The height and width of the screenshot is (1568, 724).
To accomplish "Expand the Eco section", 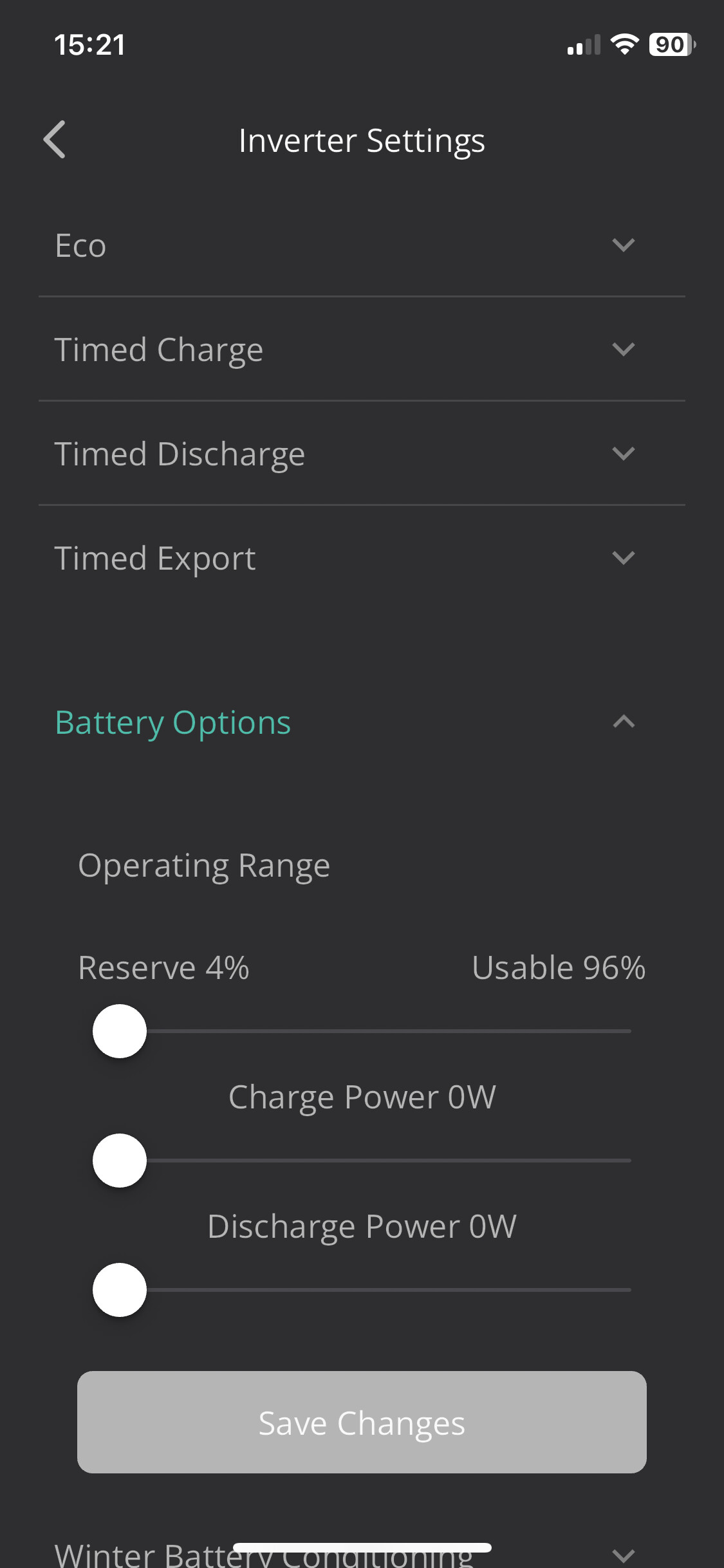I will click(362, 245).
